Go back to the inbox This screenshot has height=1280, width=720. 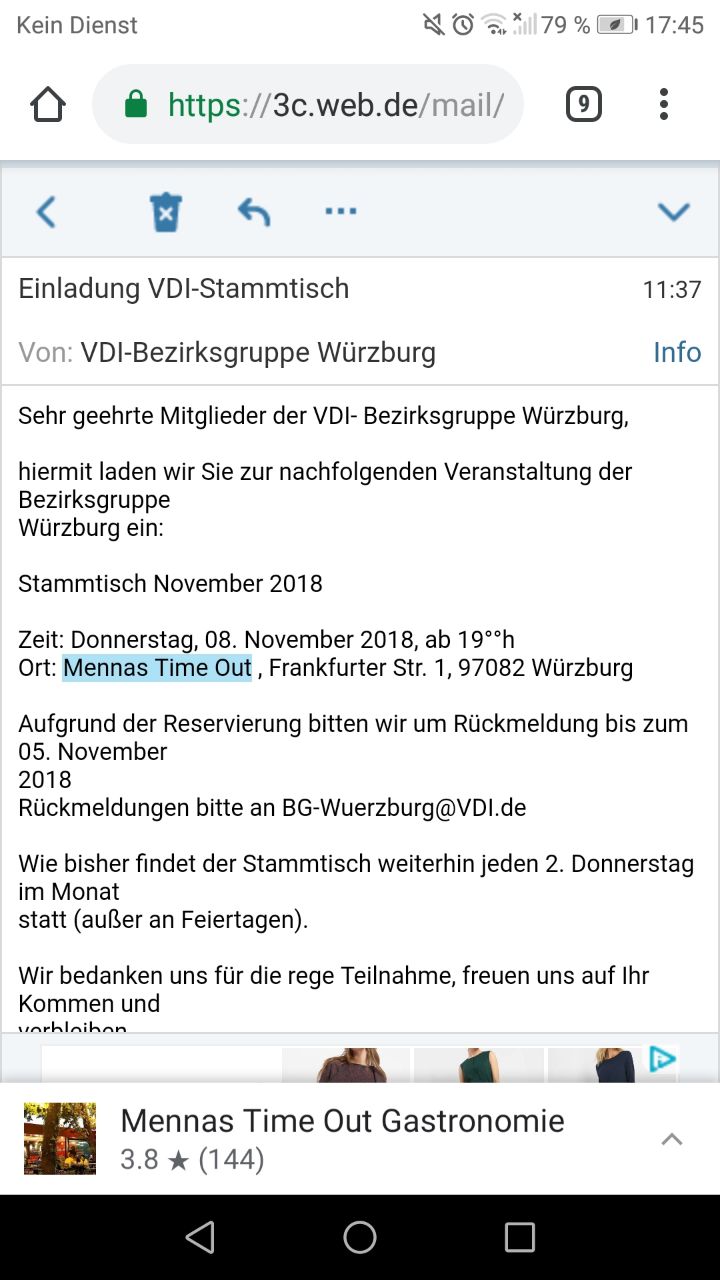tap(46, 211)
